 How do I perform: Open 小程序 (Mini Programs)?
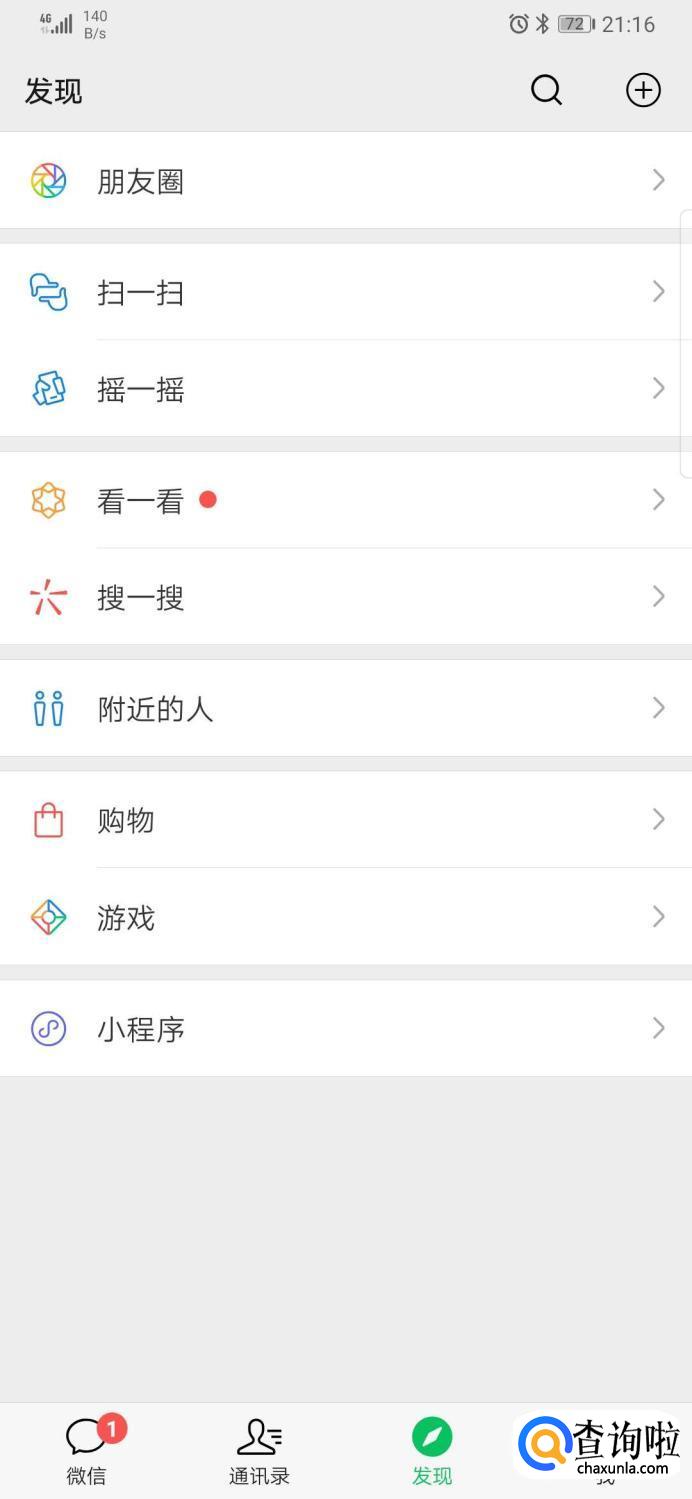(345, 1028)
